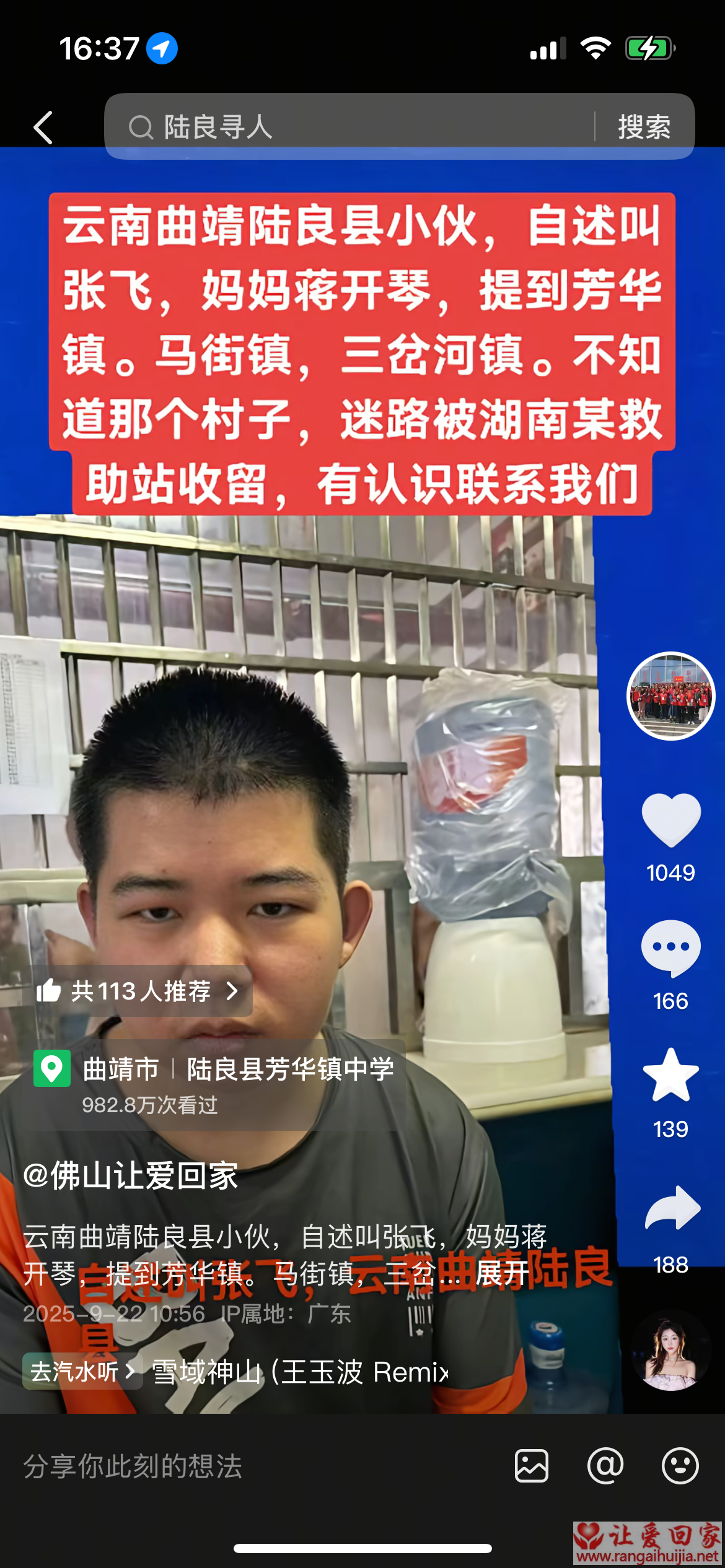Attach a picture to the comment

(532, 1466)
